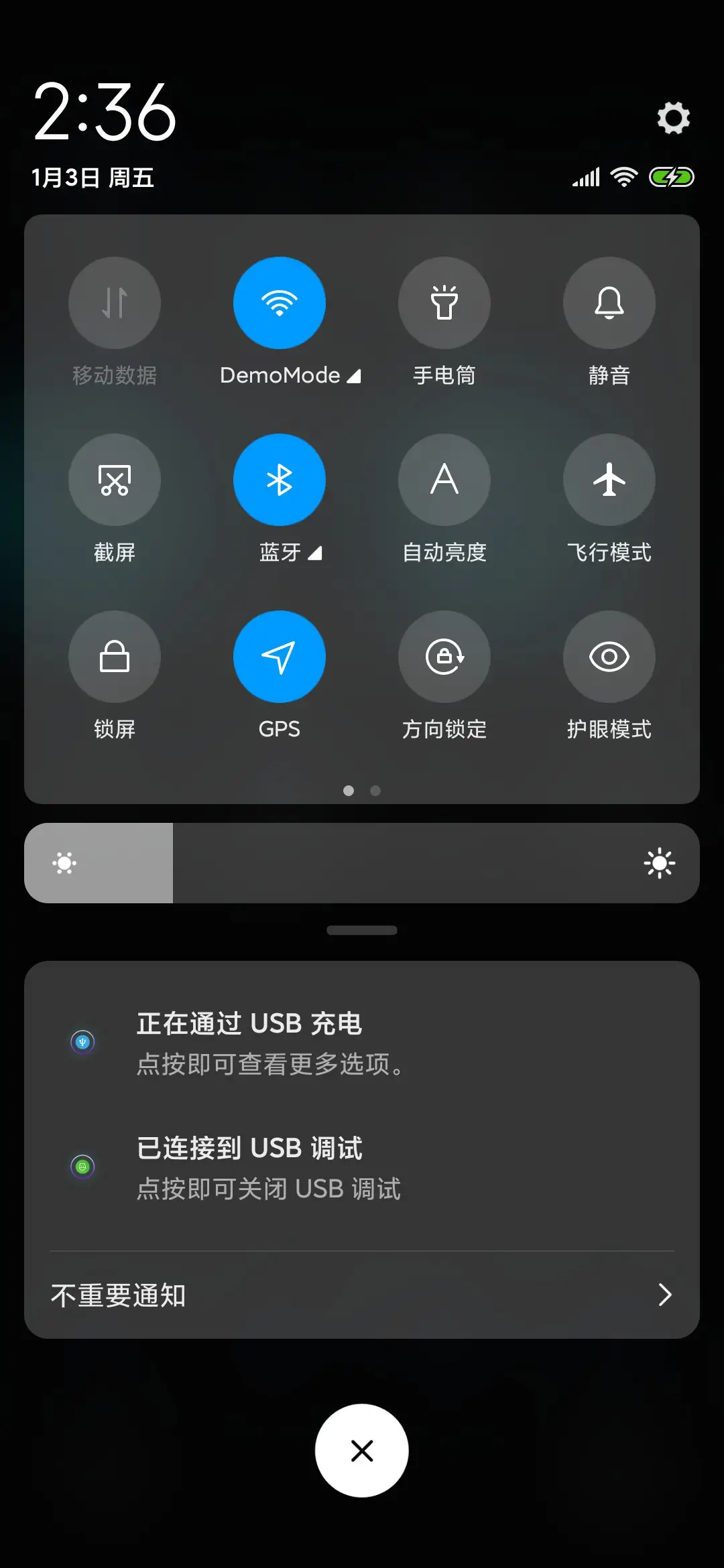Tap the mobile data (移动数据) icon
The width and height of the screenshot is (724, 1568).
pos(115,303)
